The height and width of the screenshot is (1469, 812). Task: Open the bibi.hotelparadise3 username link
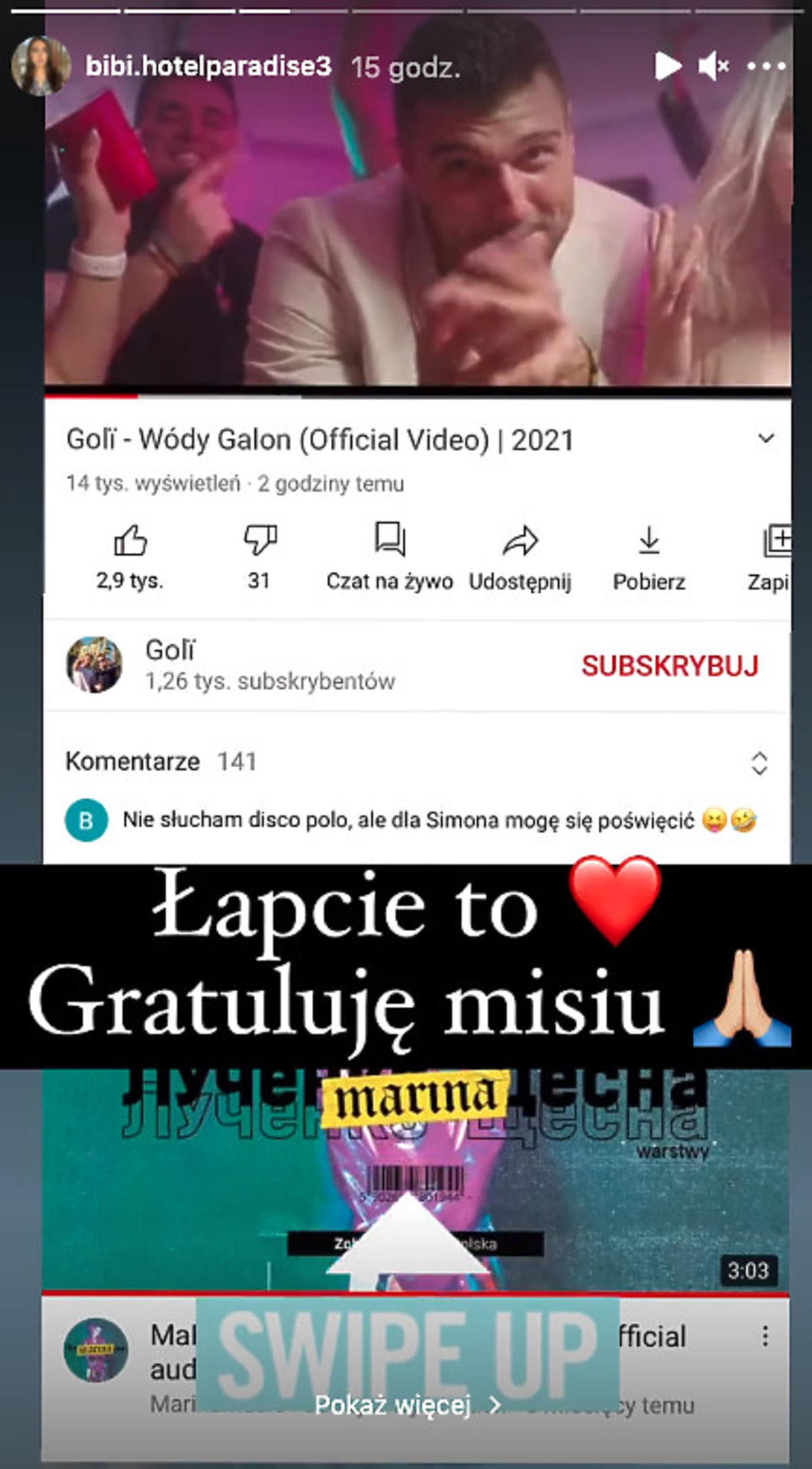point(208,66)
